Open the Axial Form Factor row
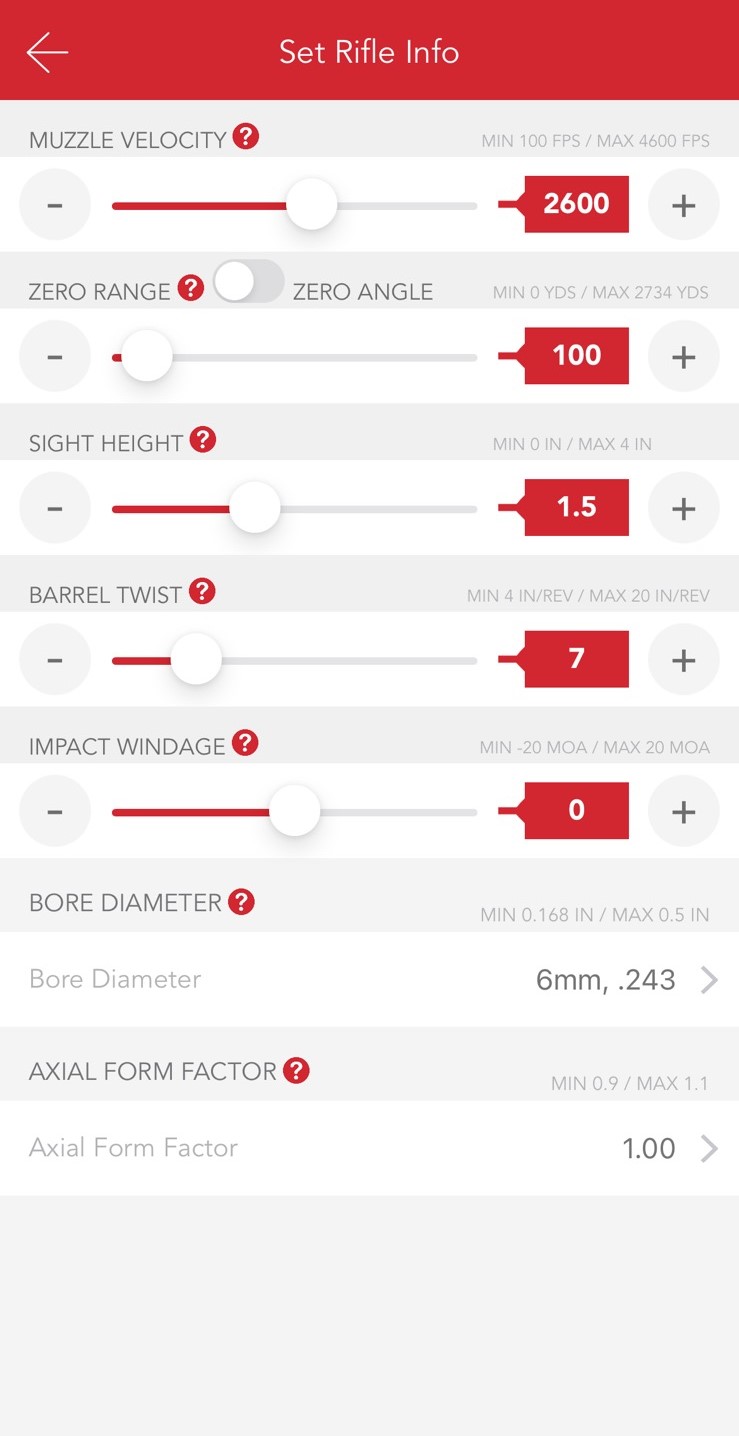 coord(369,1148)
